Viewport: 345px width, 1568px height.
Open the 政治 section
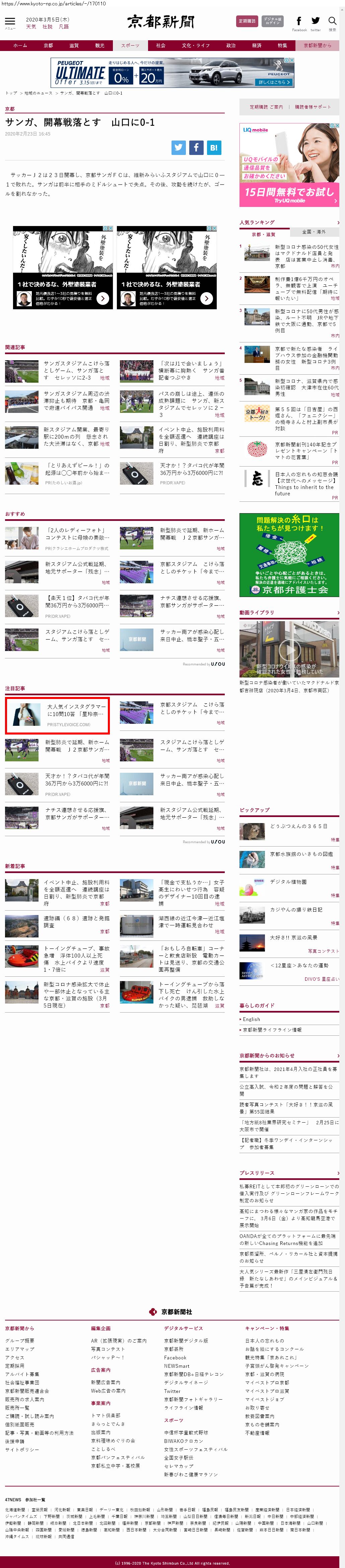tap(231, 46)
